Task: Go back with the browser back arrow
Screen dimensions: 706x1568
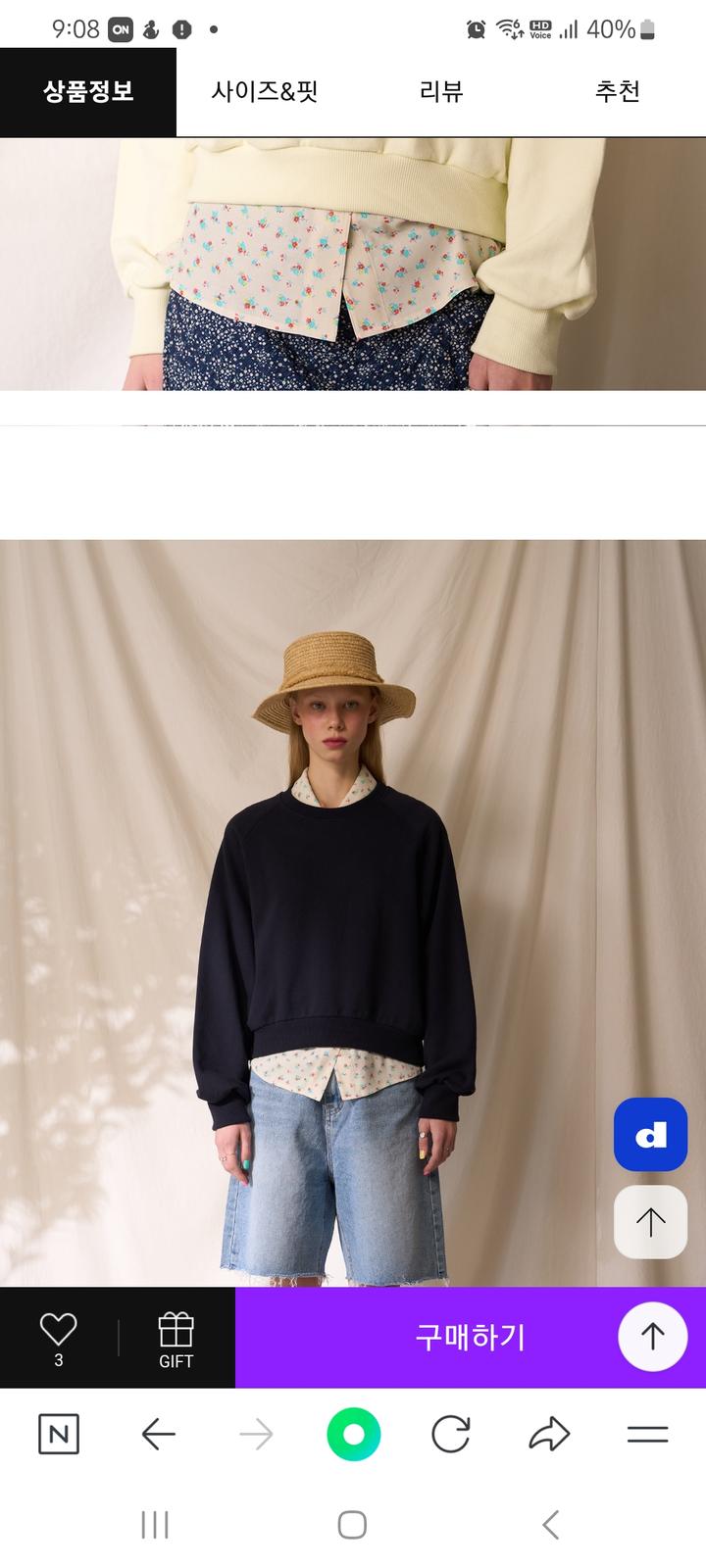Action: [x=158, y=1435]
